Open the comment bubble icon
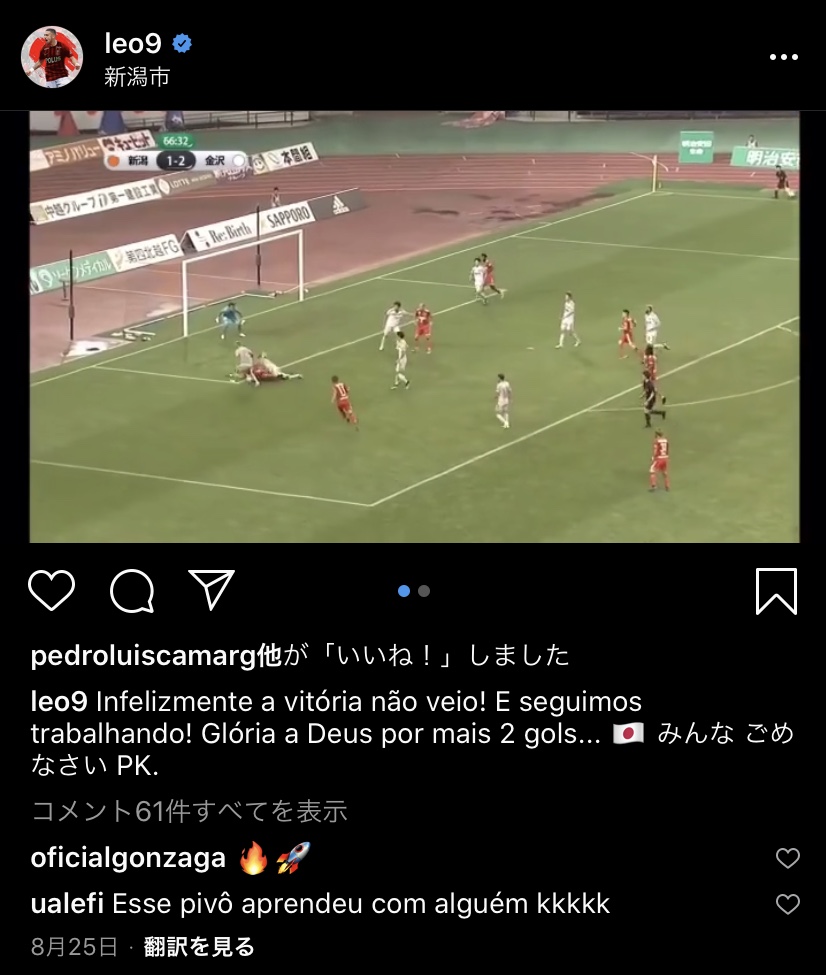This screenshot has width=826, height=975. click(132, 591)
